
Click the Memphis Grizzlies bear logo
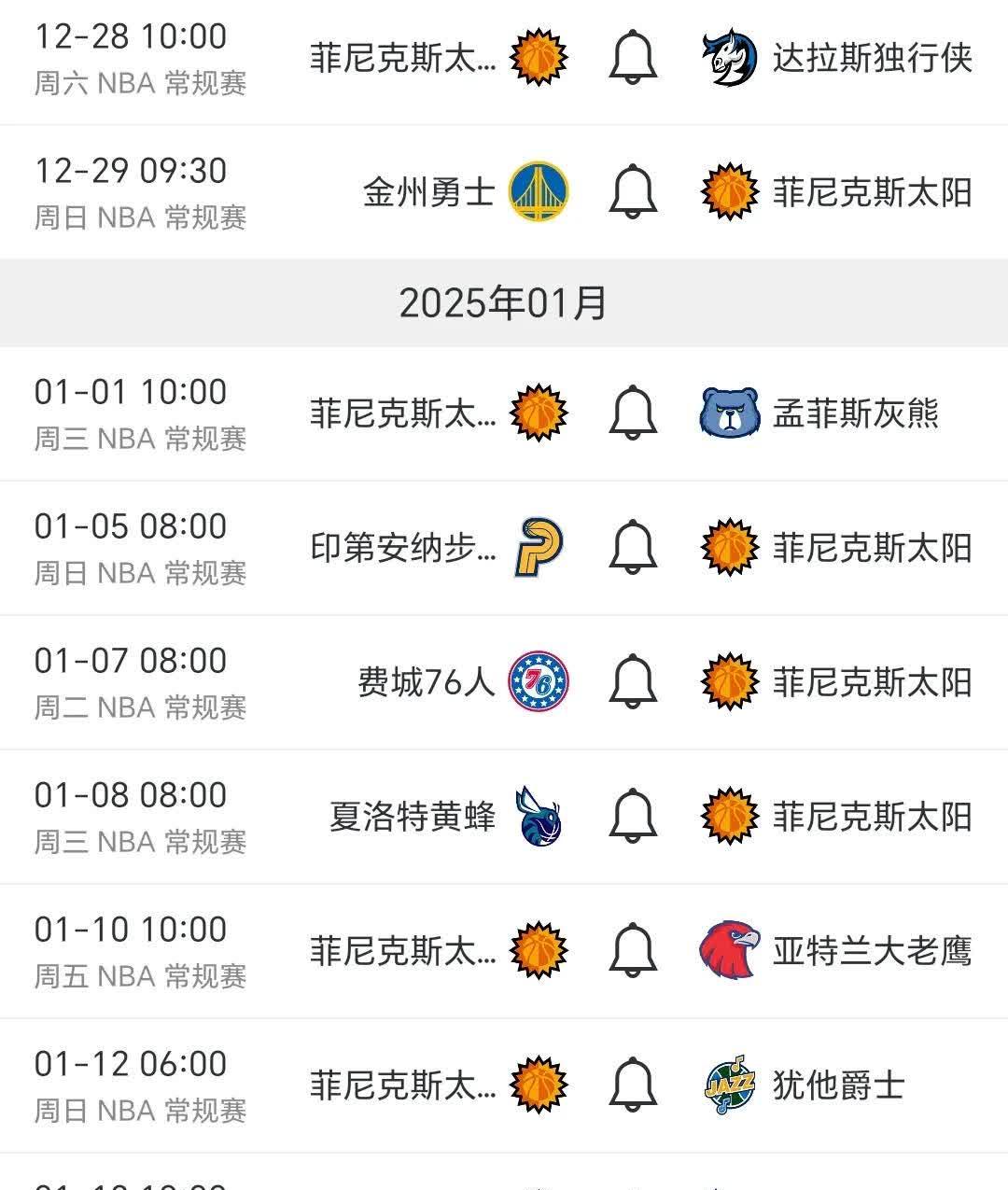tap(731, 414)
